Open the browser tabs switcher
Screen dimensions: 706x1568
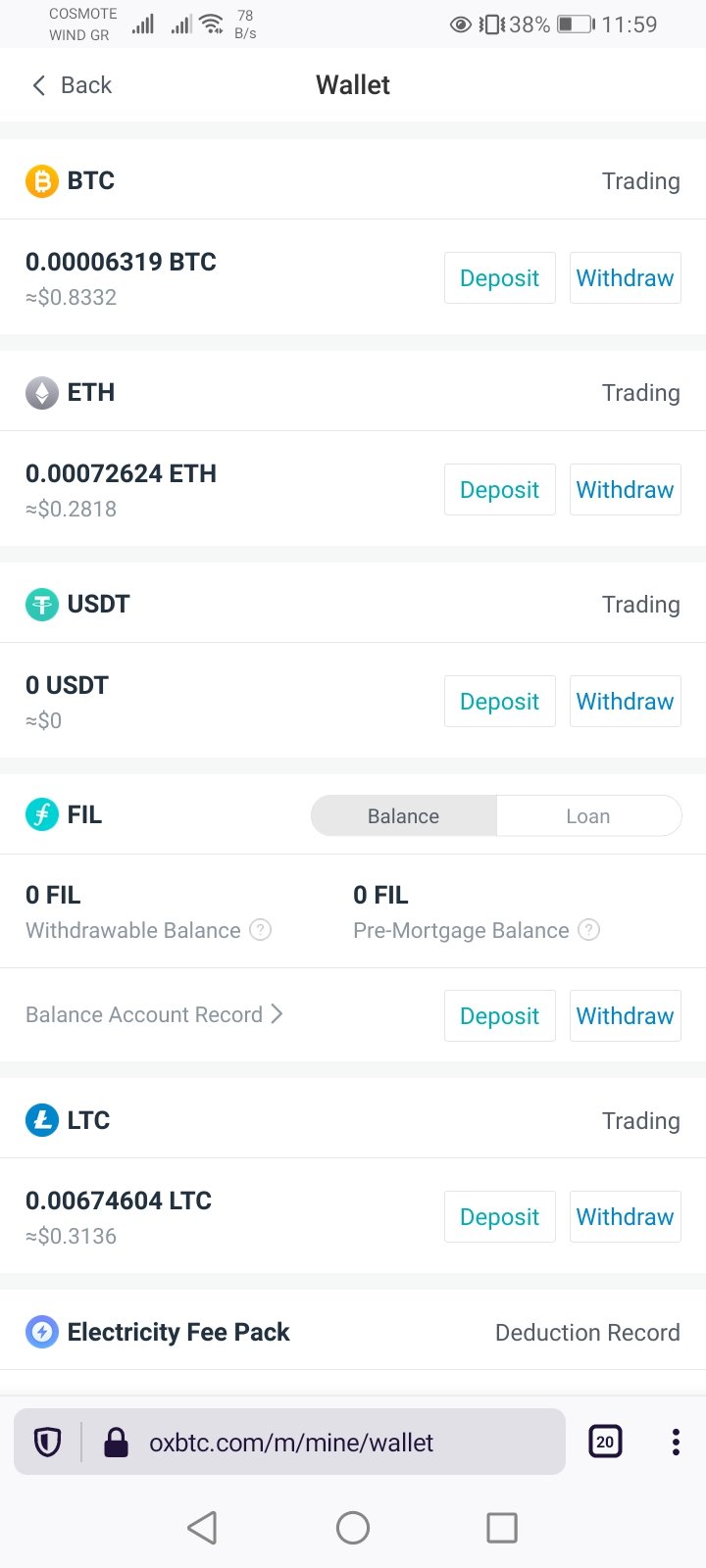[x=605, y=1442]
